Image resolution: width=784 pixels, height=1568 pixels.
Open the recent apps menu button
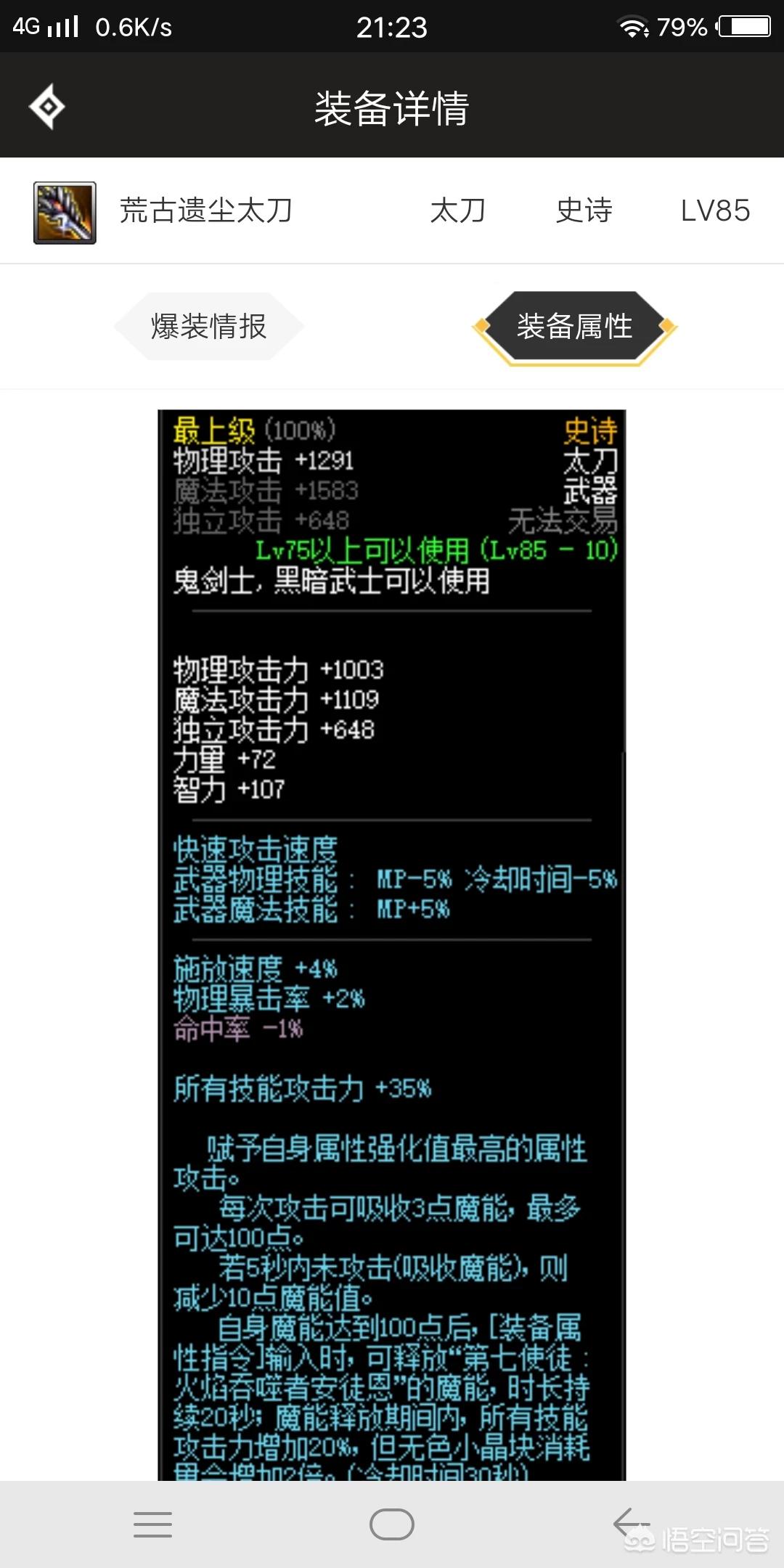coord(152,1524)
